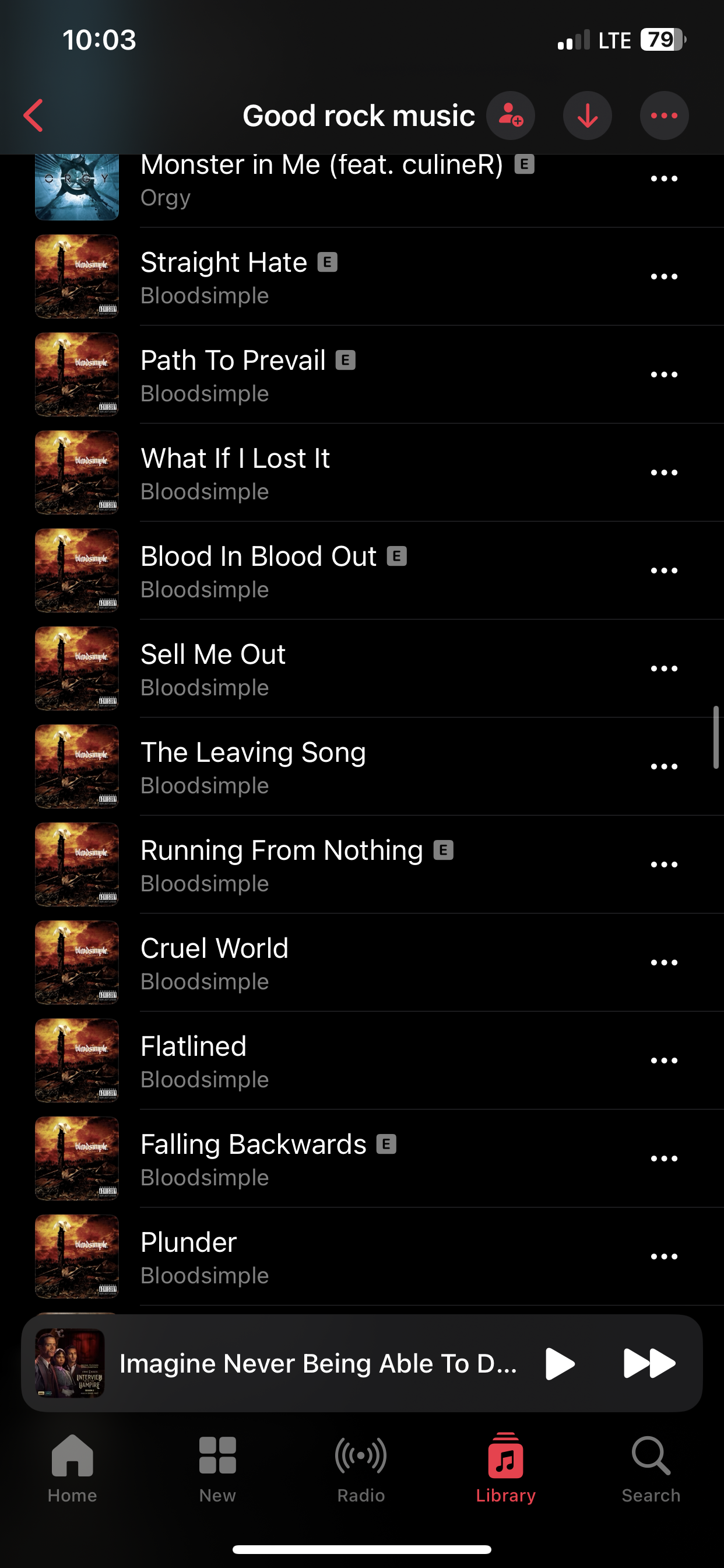Image resolution: width=724 pixels, height=1568 pixels.
Task: Open more options for Plunder
Action: pos(664,1257)
